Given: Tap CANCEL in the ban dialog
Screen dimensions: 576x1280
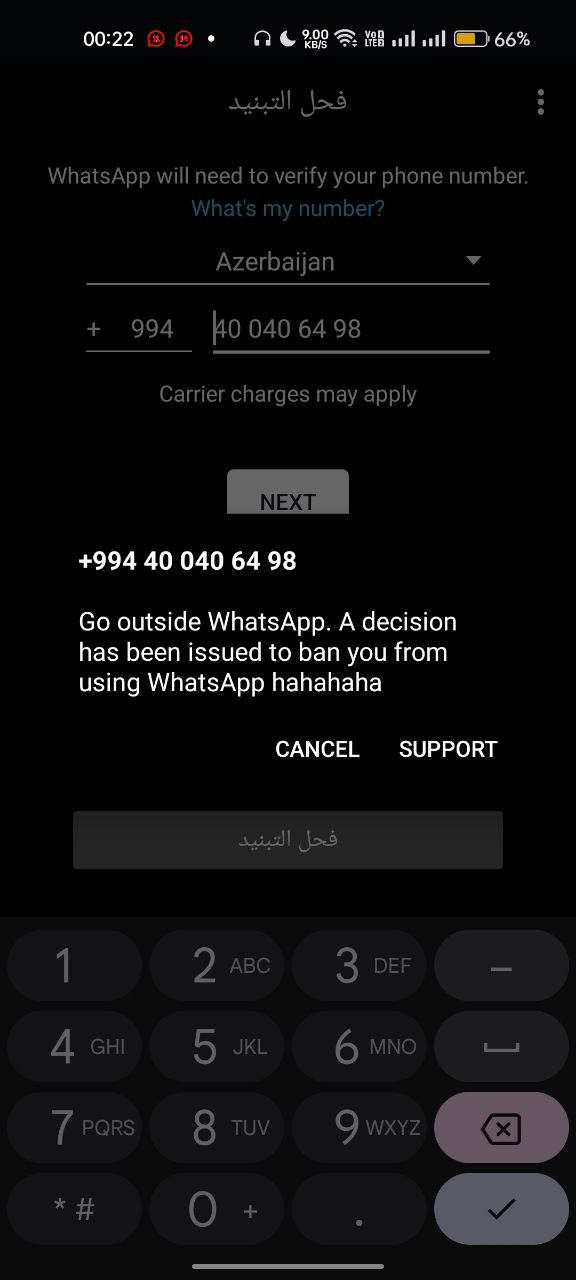Looking at the screenshot, I should tap(317, 749).
